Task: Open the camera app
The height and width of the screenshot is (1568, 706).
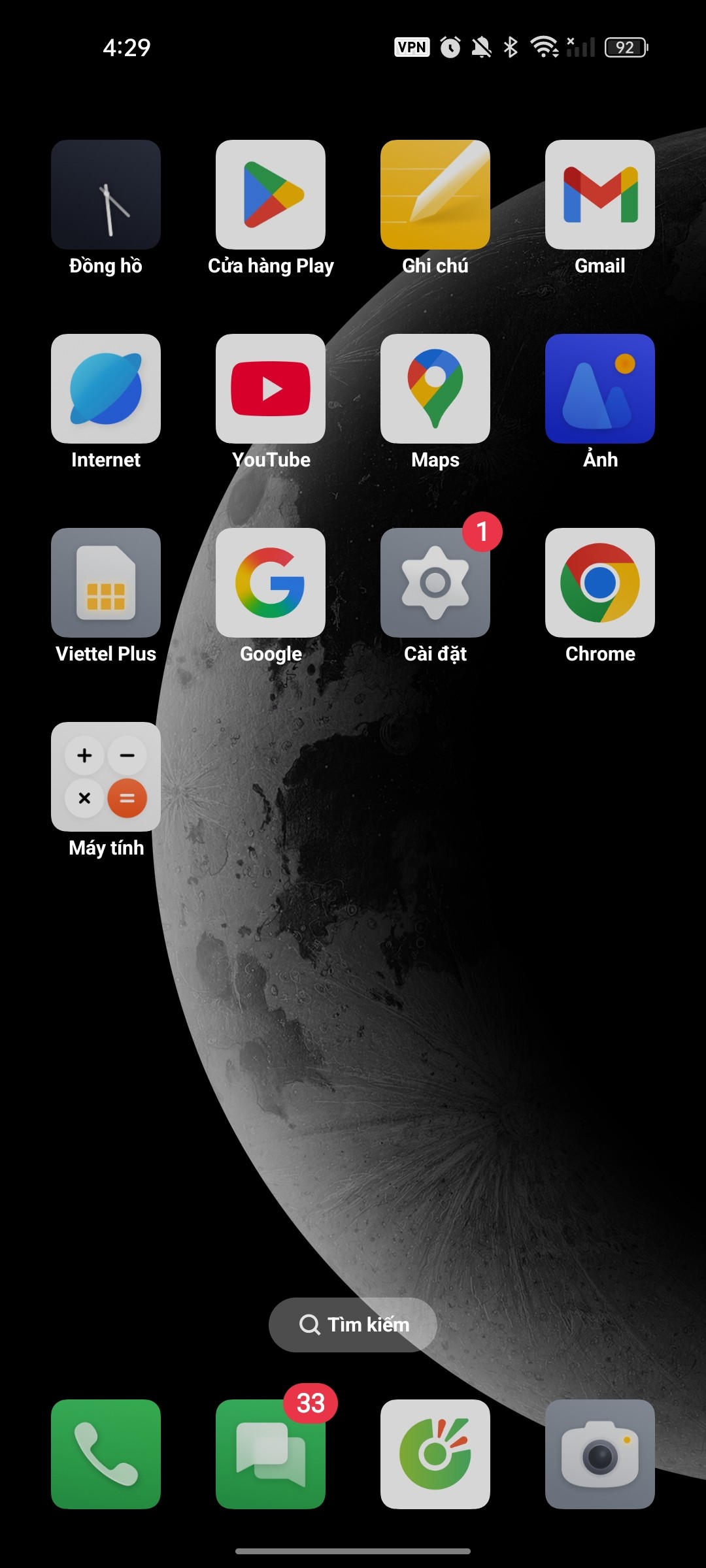Action: click(600, 1454)
